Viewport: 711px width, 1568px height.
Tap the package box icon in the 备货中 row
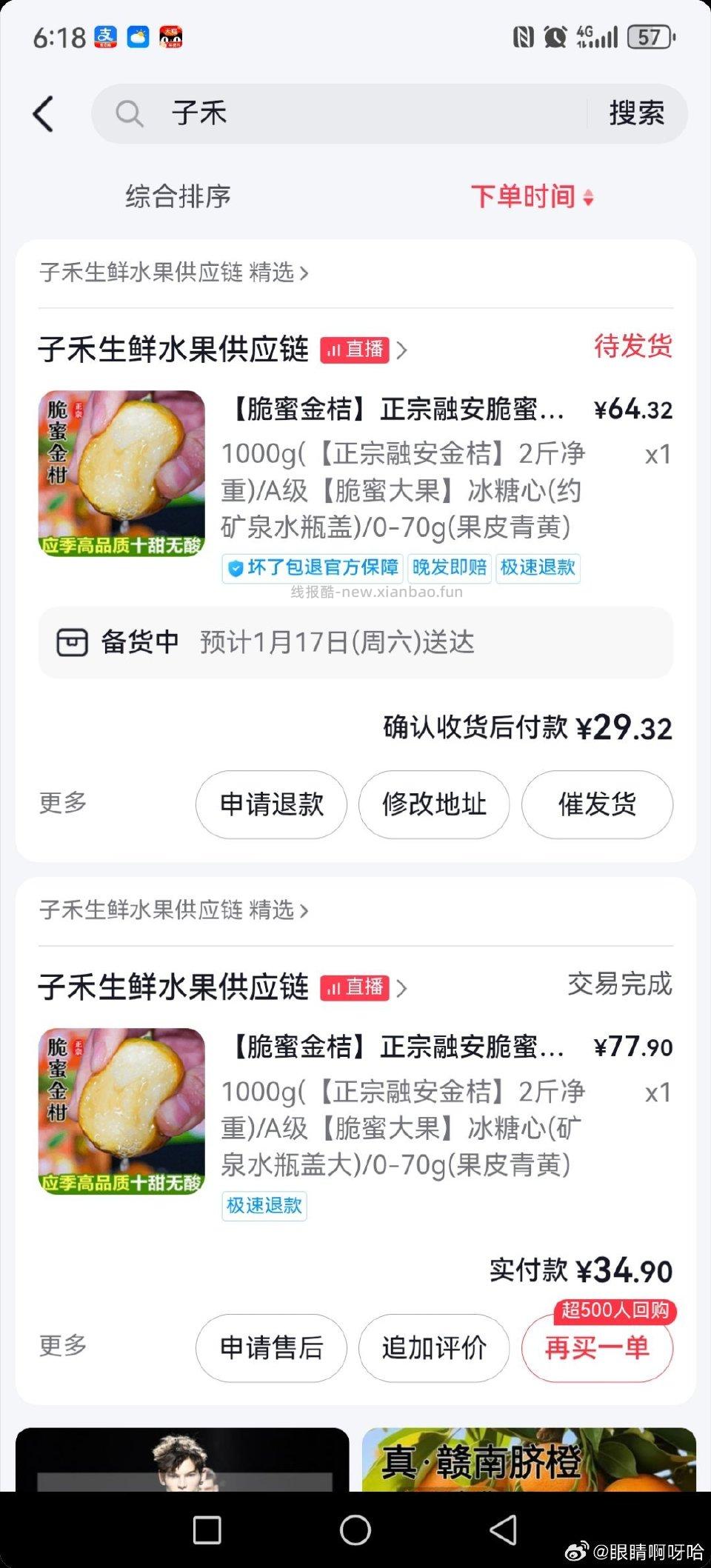[x=73, y=643]
